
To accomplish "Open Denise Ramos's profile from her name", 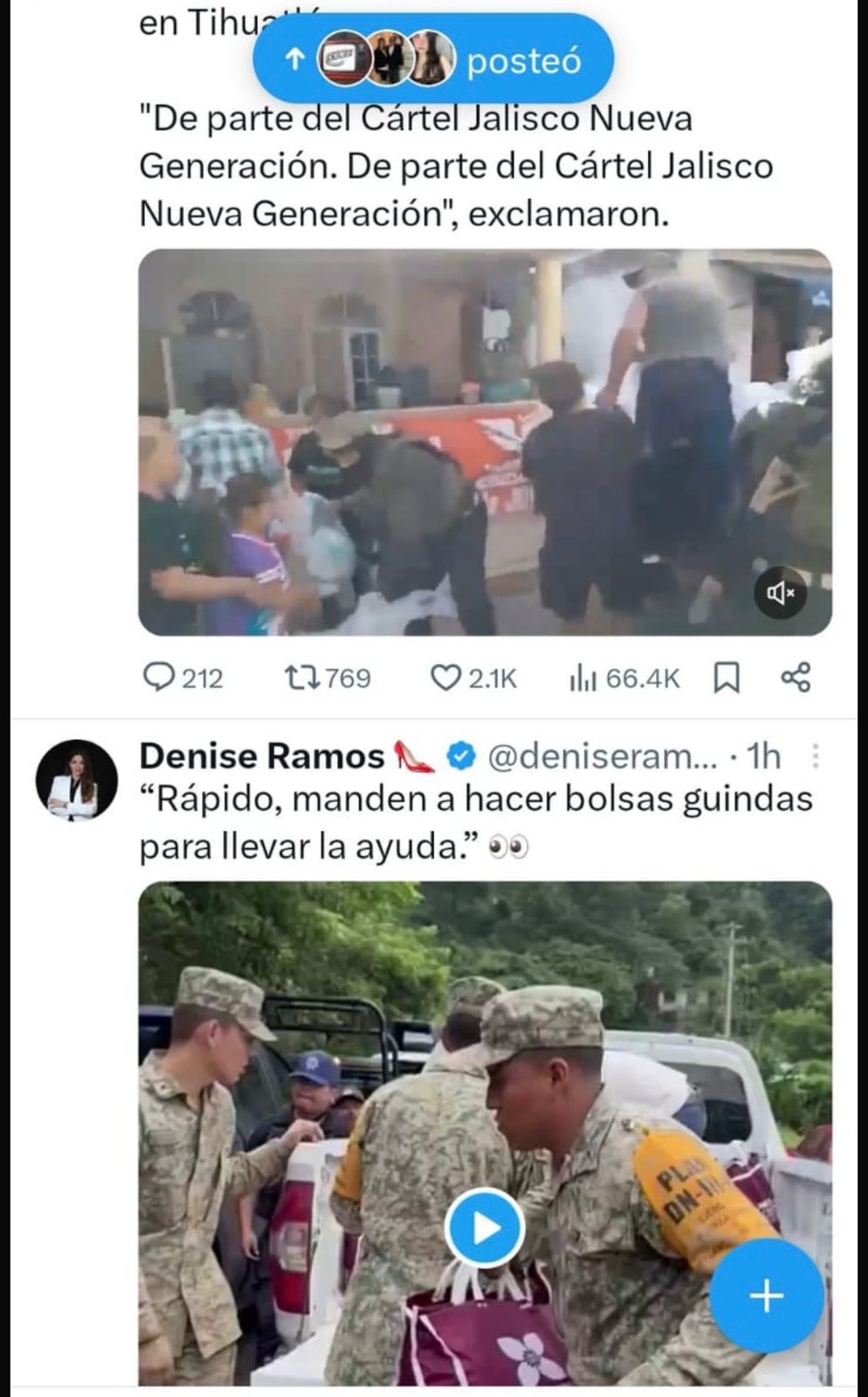I will [261, 756].
